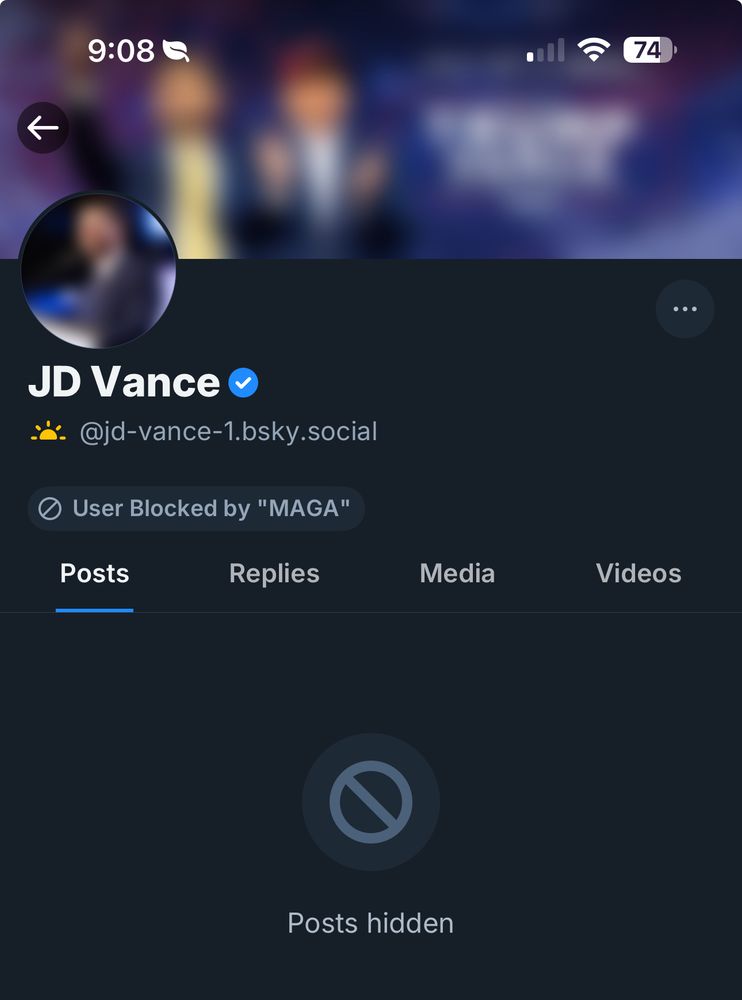Open the three-dot profile options menu
742x1000 pixels.
pos(685,309)
